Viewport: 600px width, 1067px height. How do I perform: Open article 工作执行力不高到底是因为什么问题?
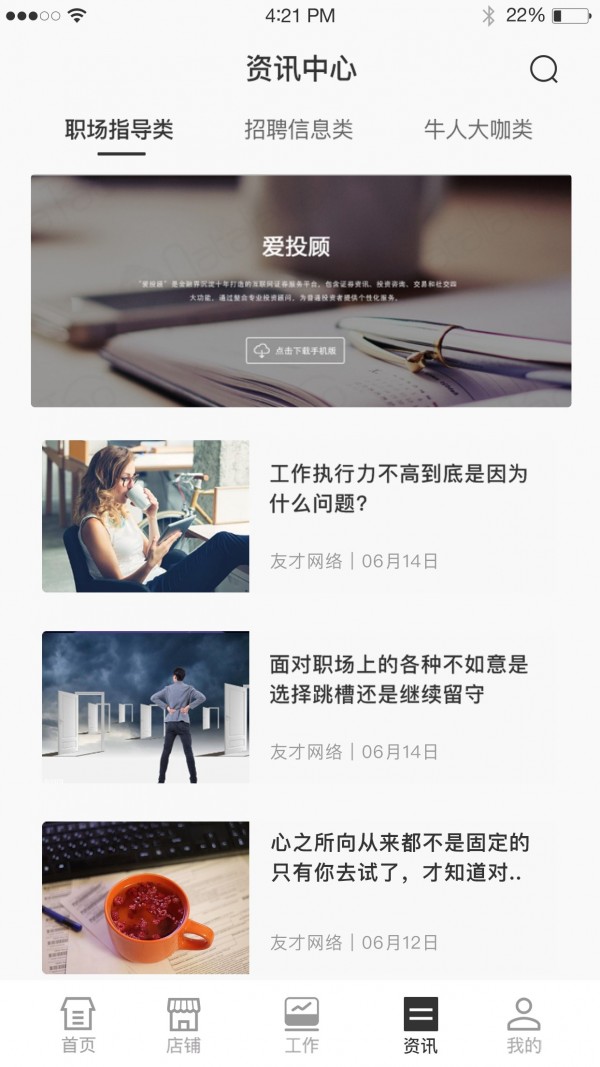[x=398, y=488]
